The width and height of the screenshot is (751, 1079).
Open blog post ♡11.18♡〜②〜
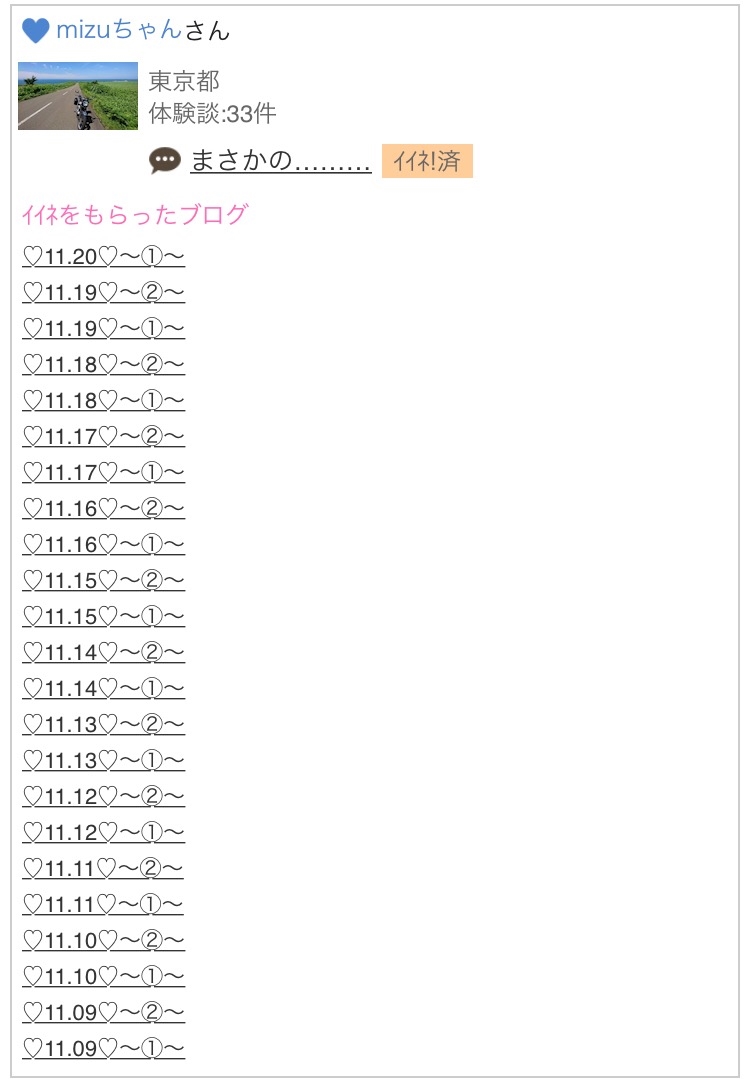(103, 364)
